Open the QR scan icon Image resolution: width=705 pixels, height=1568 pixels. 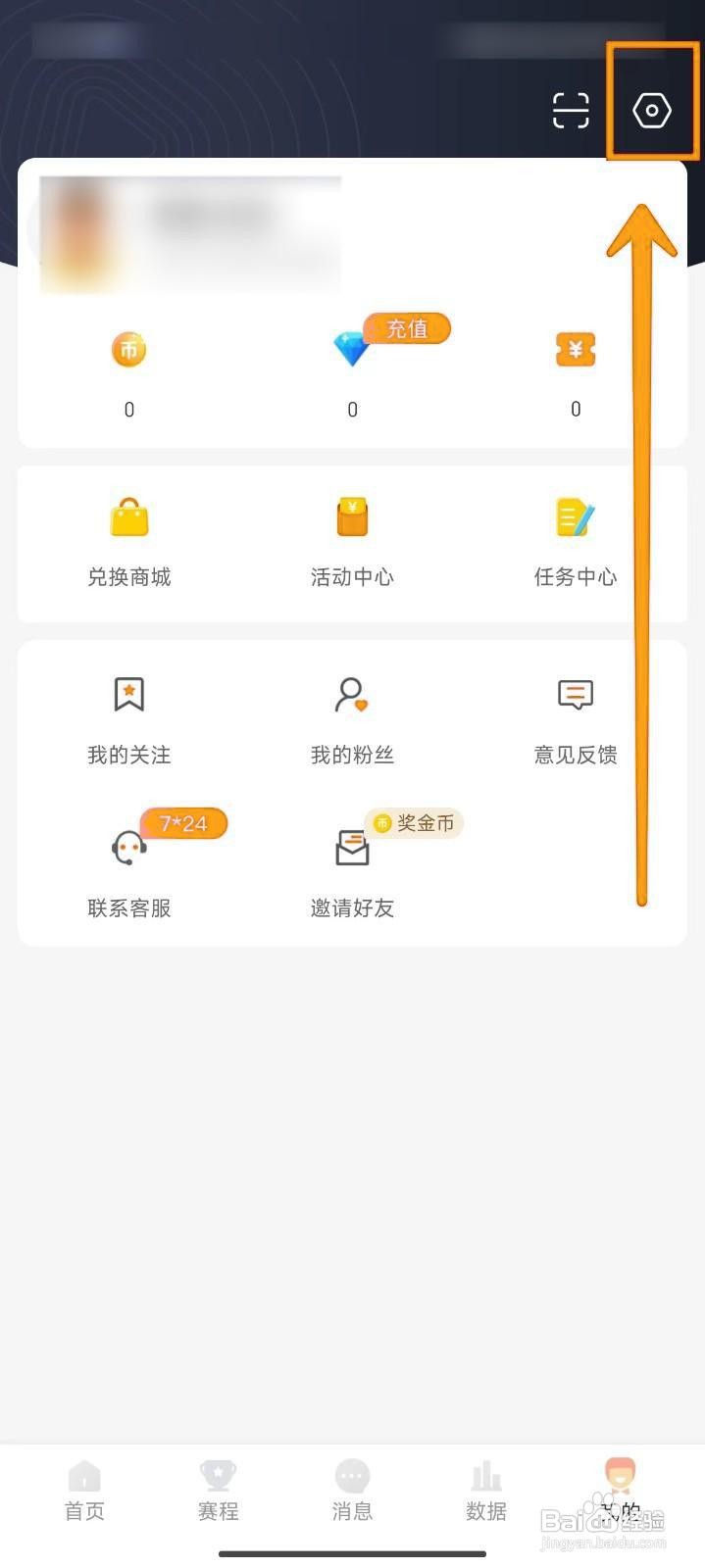(x=571, y=111)
